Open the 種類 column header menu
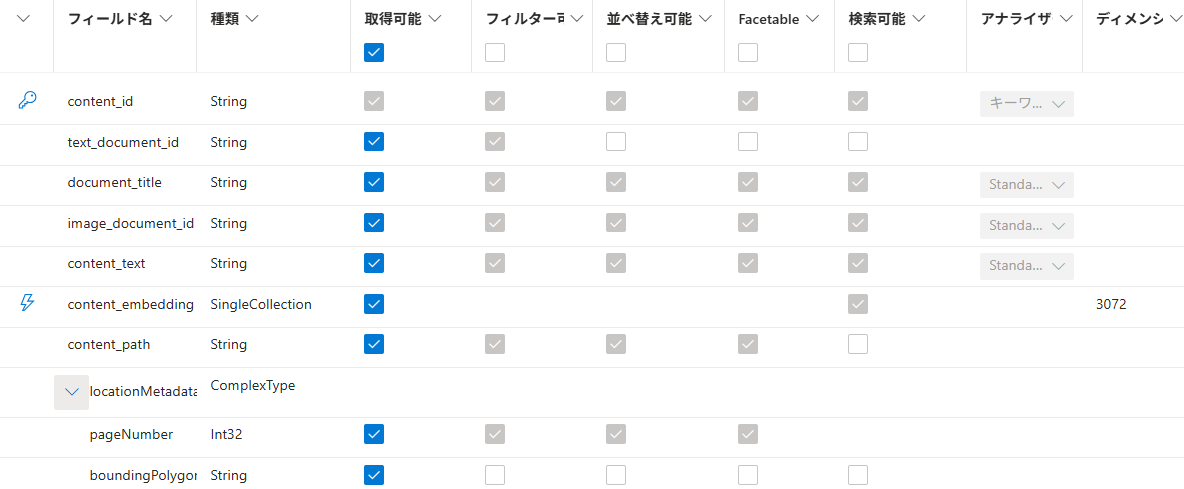This screenshot has height=489, width=1184. 252,19
